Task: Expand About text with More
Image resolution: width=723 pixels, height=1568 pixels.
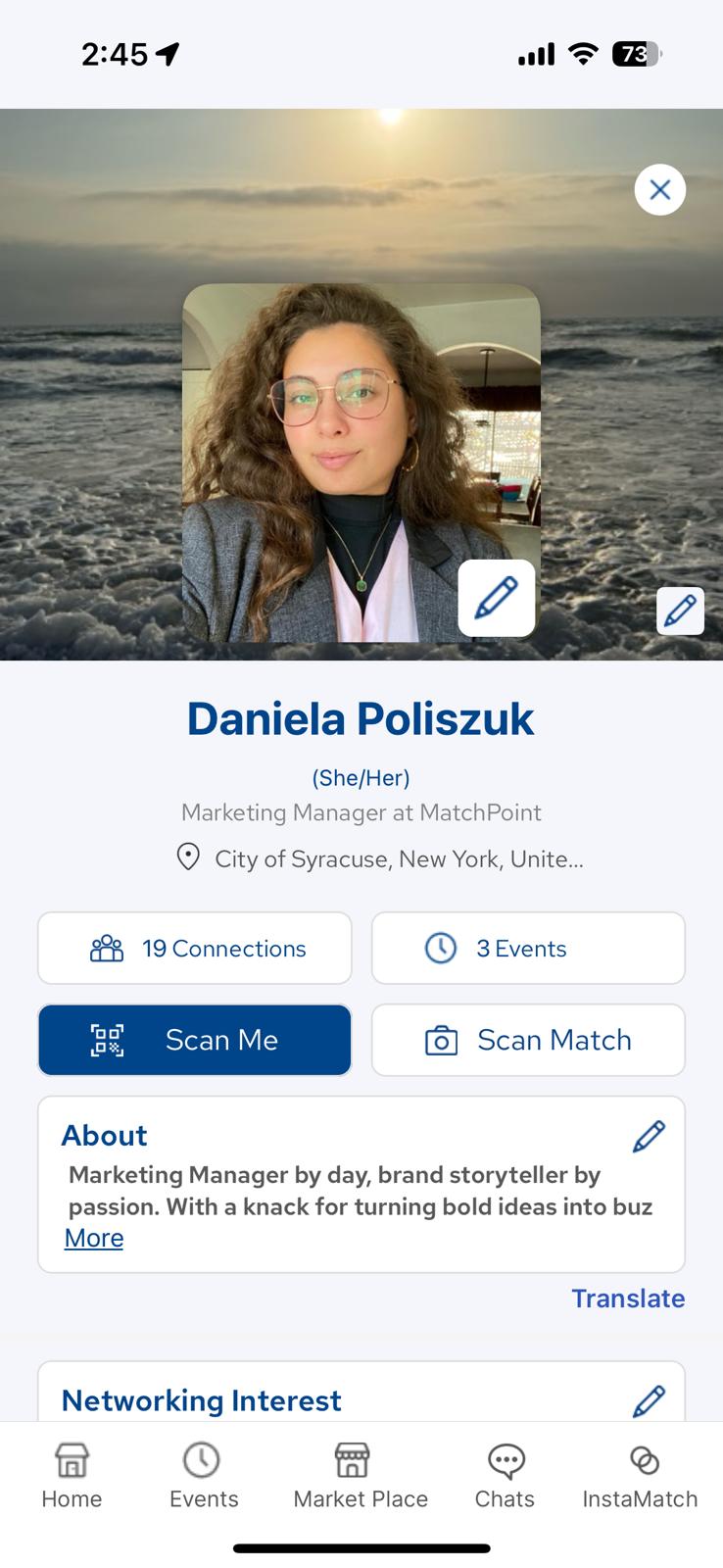Action: [94, 1238]
